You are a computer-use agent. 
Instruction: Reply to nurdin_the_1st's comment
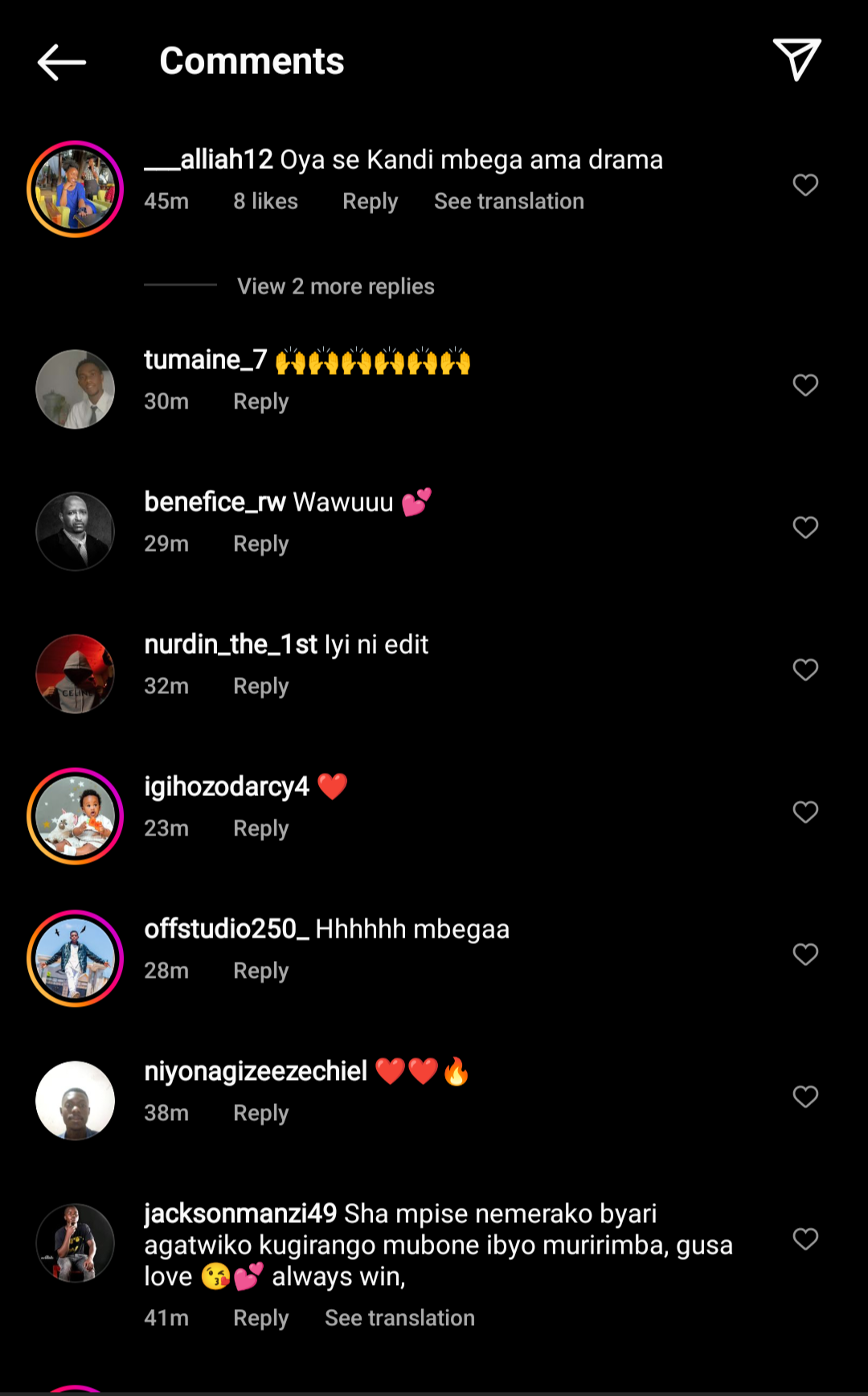260,686
